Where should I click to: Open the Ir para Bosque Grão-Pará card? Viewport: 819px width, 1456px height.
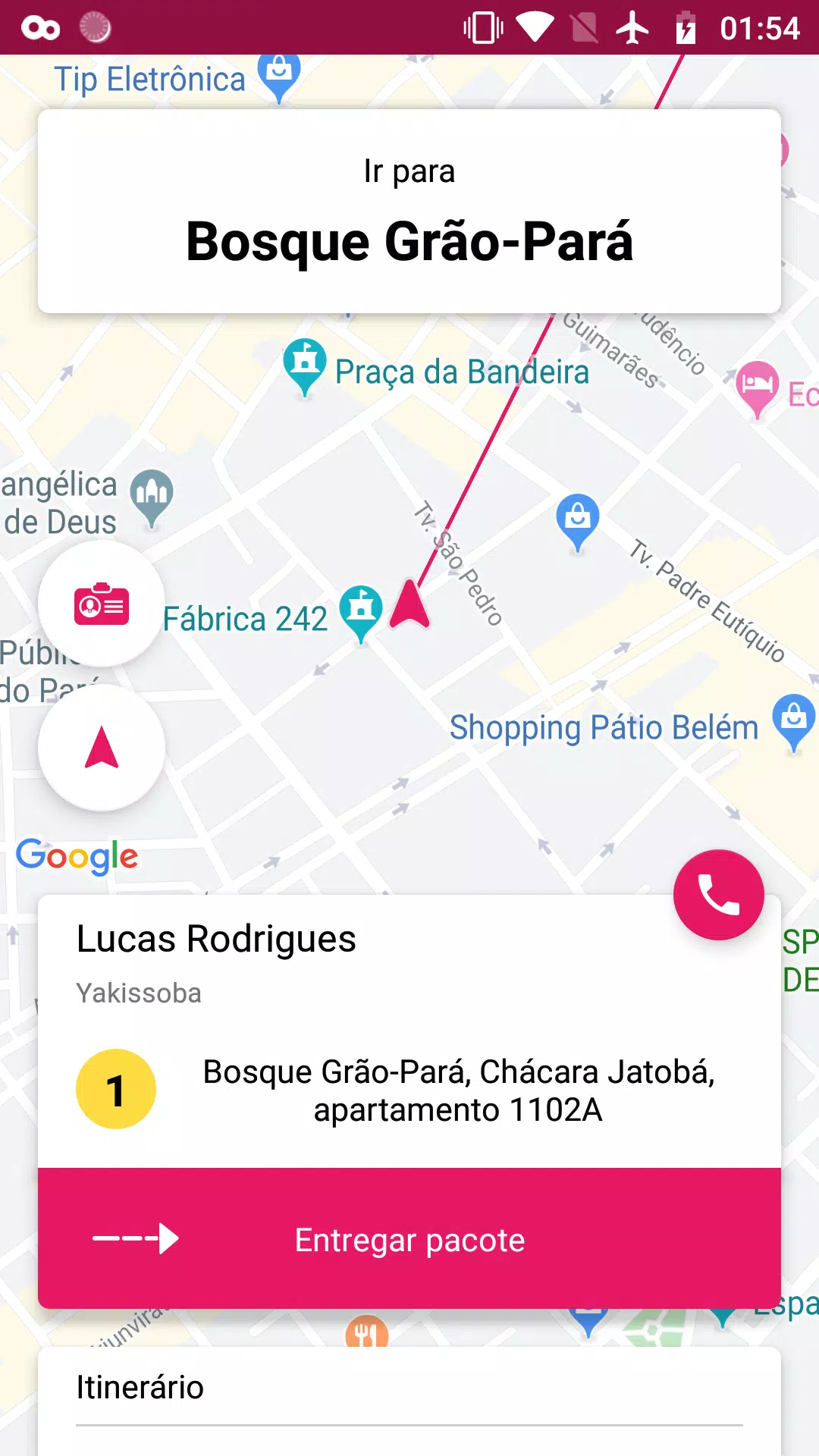(x=409, y=211)
